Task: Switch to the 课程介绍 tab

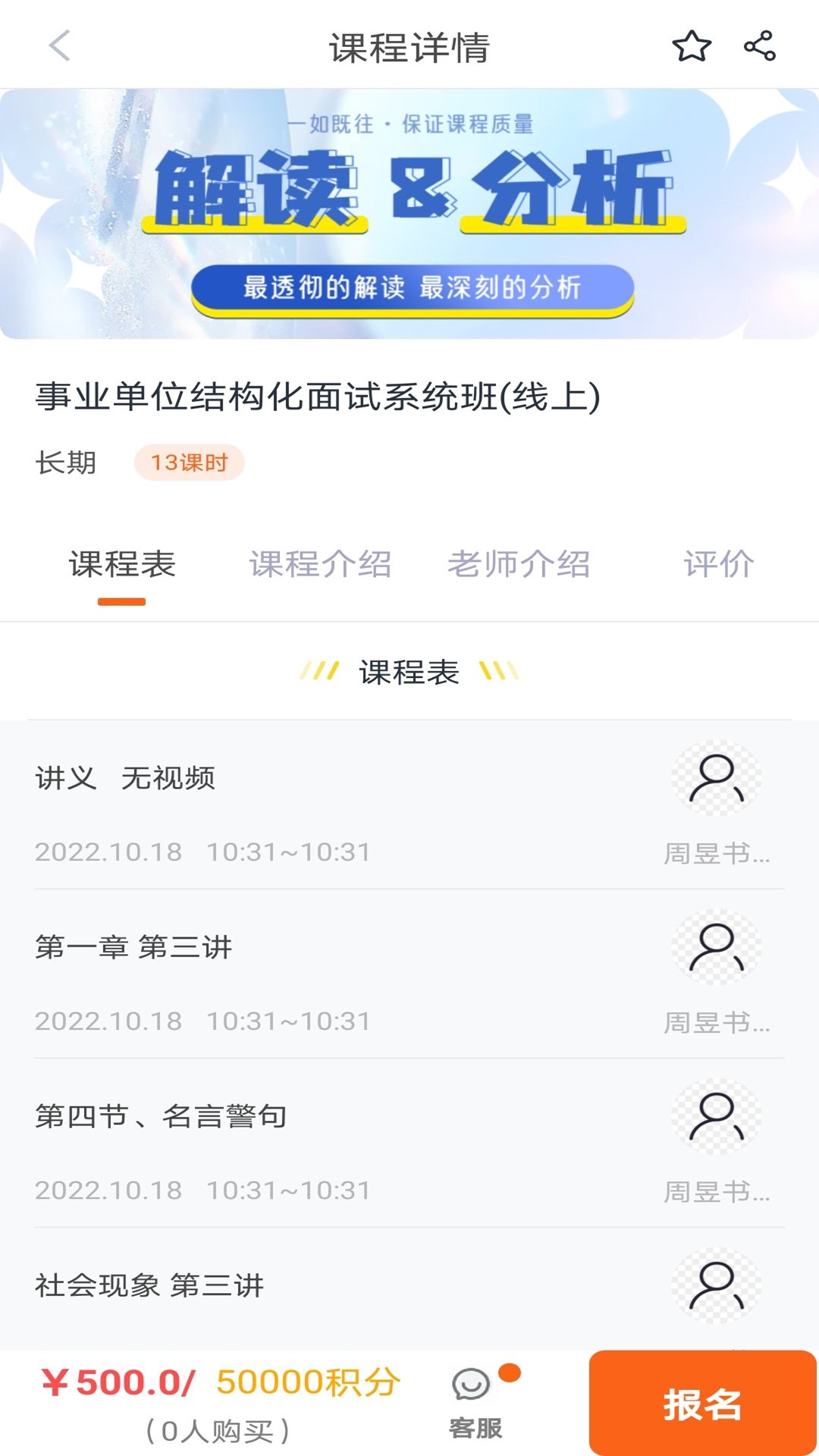Action: [x=320, y=565]
